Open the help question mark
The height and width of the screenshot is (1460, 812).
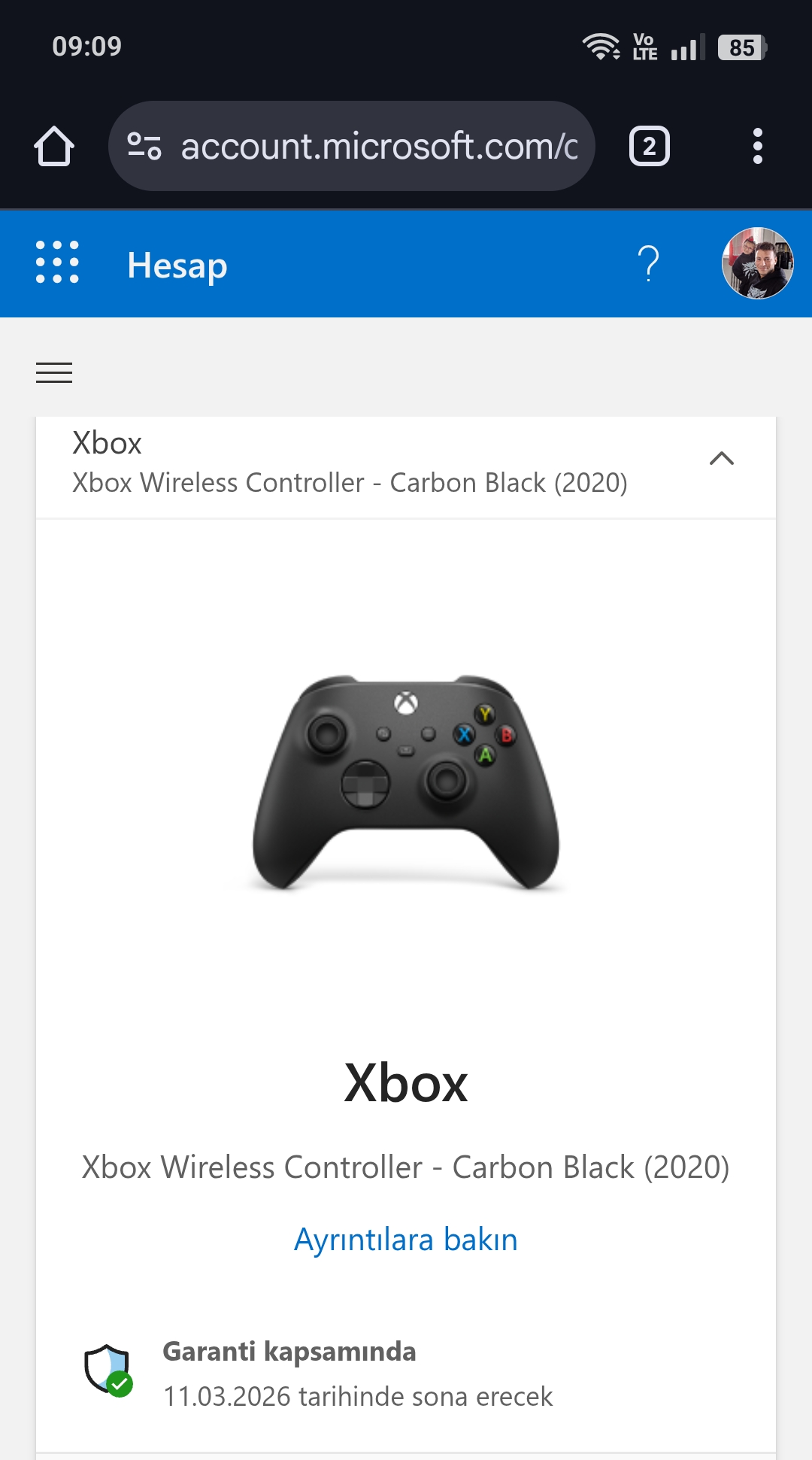click(x=648, y=263)
